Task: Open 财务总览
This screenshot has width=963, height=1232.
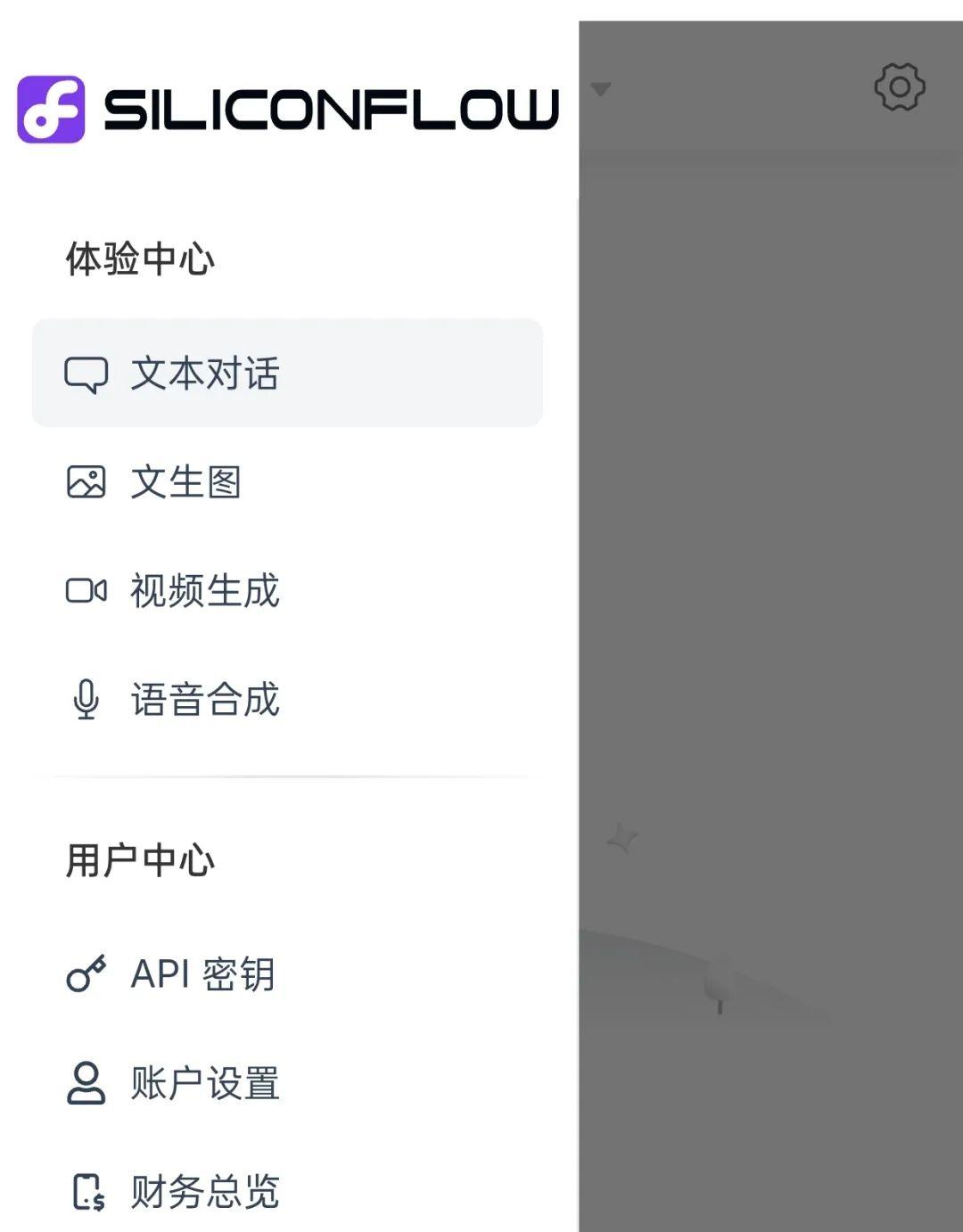Action: click(287, 1192)
